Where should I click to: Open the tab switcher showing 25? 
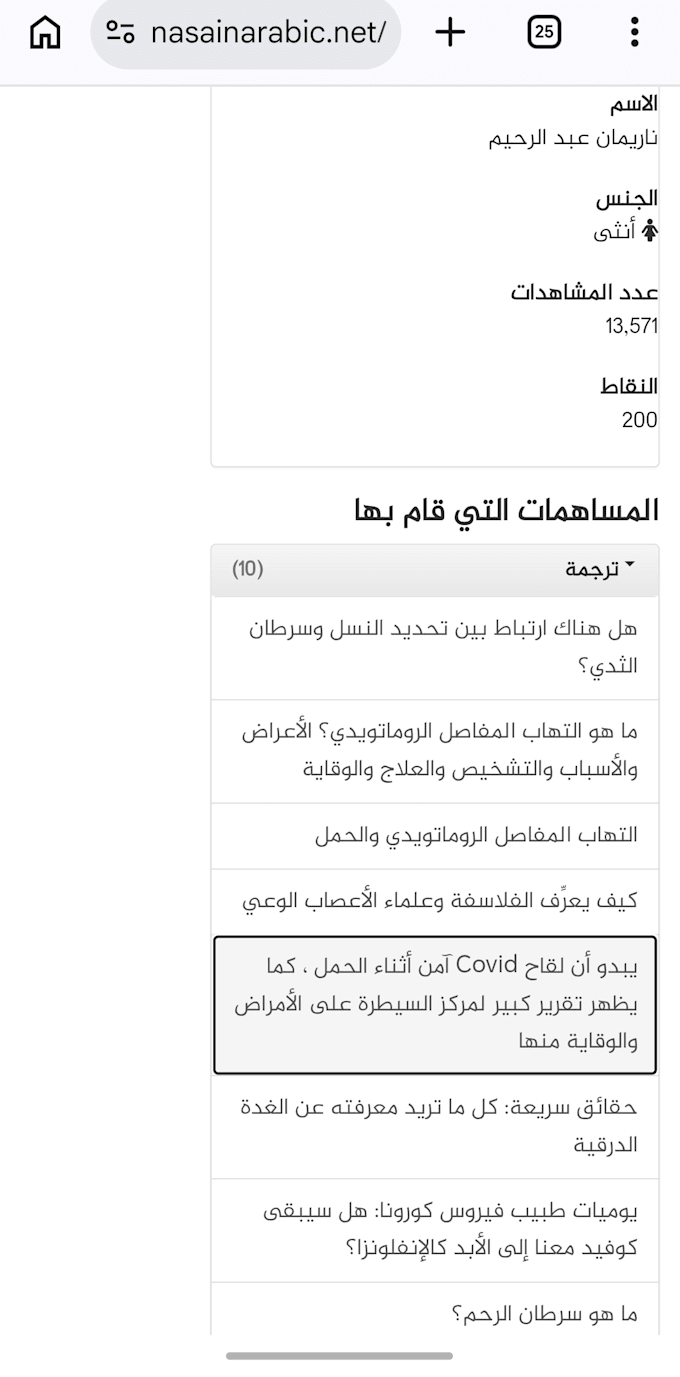pos(544,33)
